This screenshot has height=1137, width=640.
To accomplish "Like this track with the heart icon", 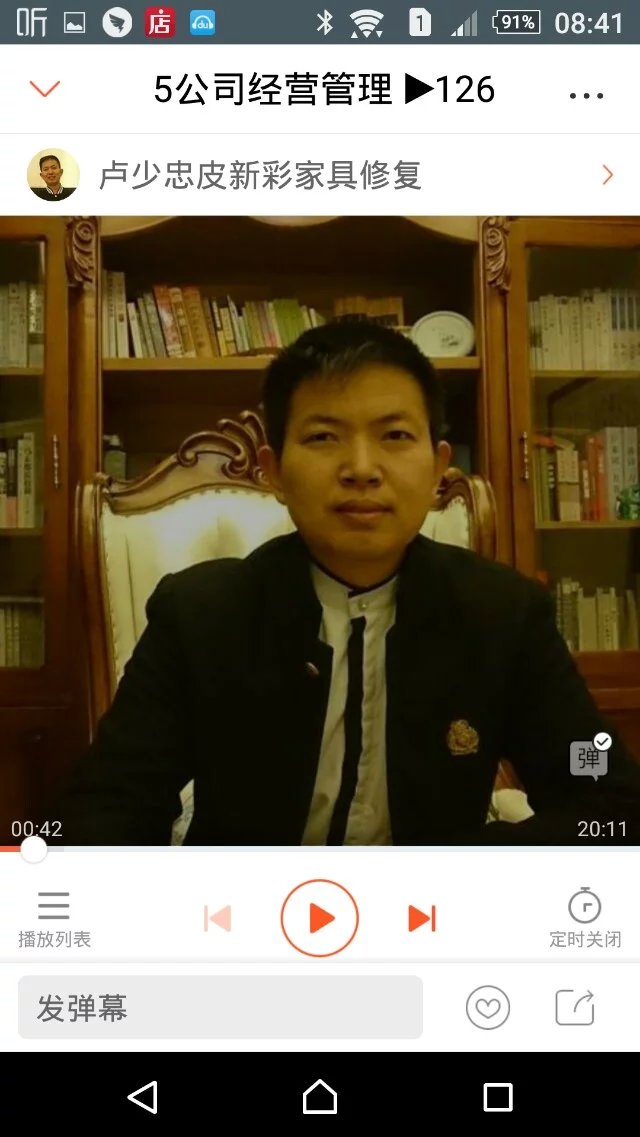I will (x=488, y=1008).
